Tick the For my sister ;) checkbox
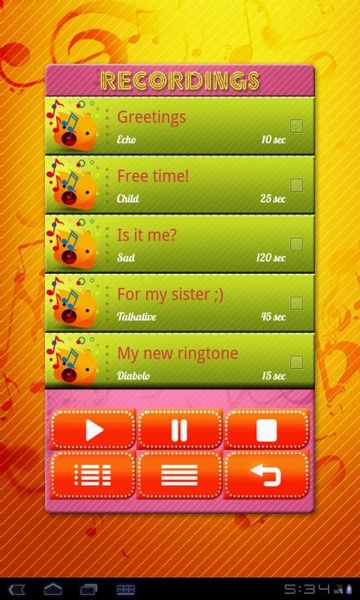 (296, 303)
